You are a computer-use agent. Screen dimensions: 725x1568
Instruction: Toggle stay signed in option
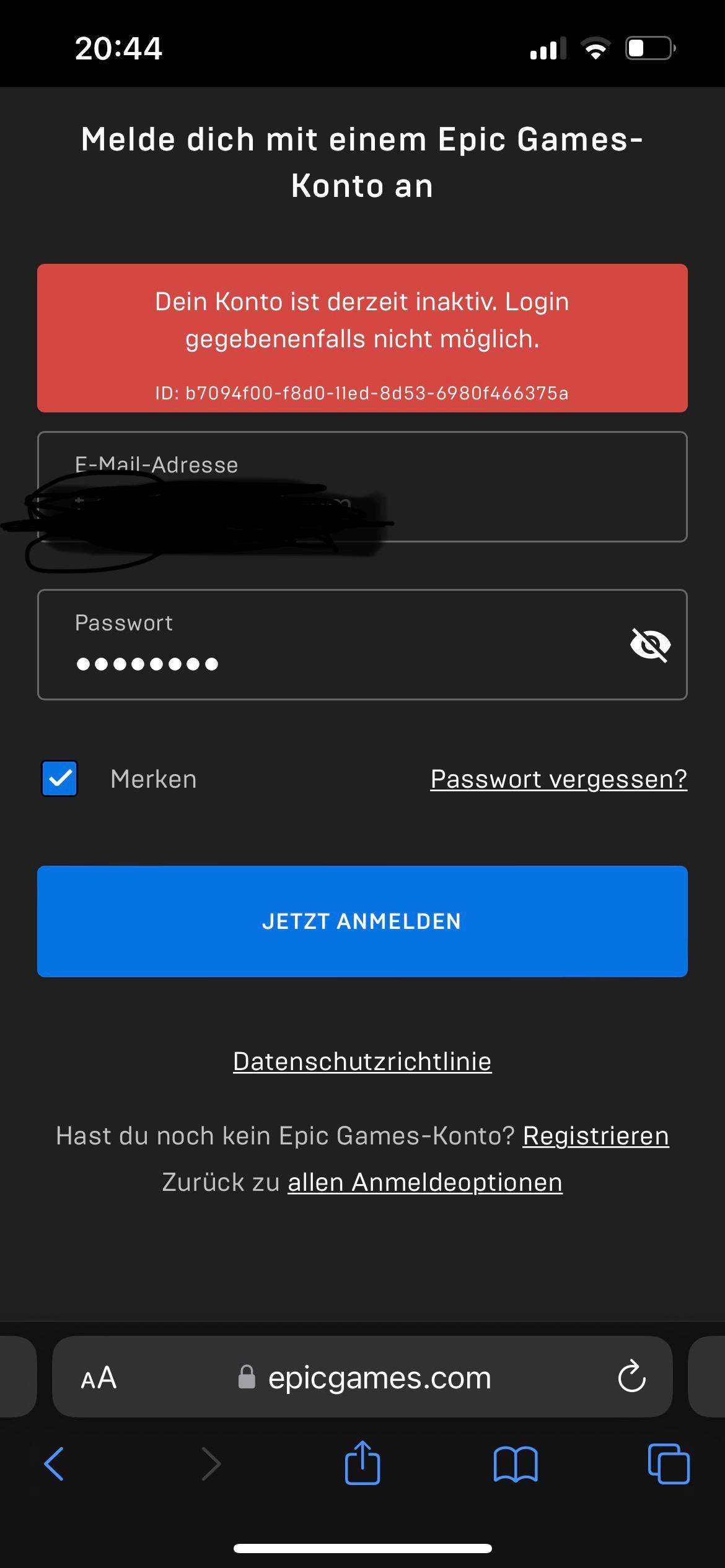click(x=59, y=778)
